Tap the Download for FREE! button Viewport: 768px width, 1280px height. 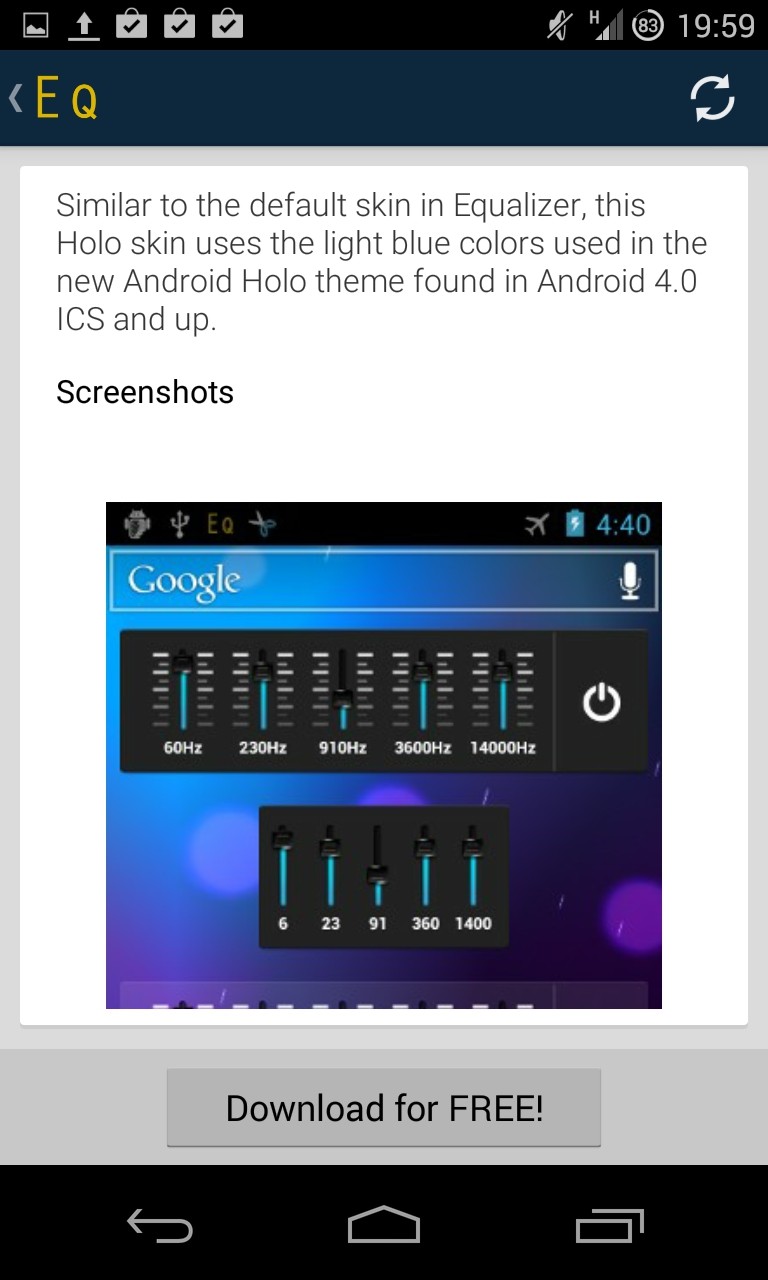(384, 1107)
